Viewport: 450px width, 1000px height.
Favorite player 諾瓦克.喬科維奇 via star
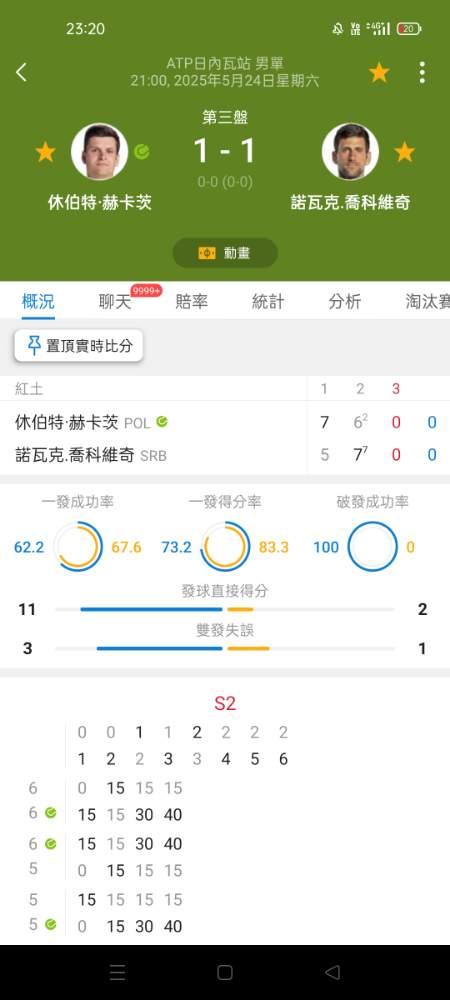point(405,152)
